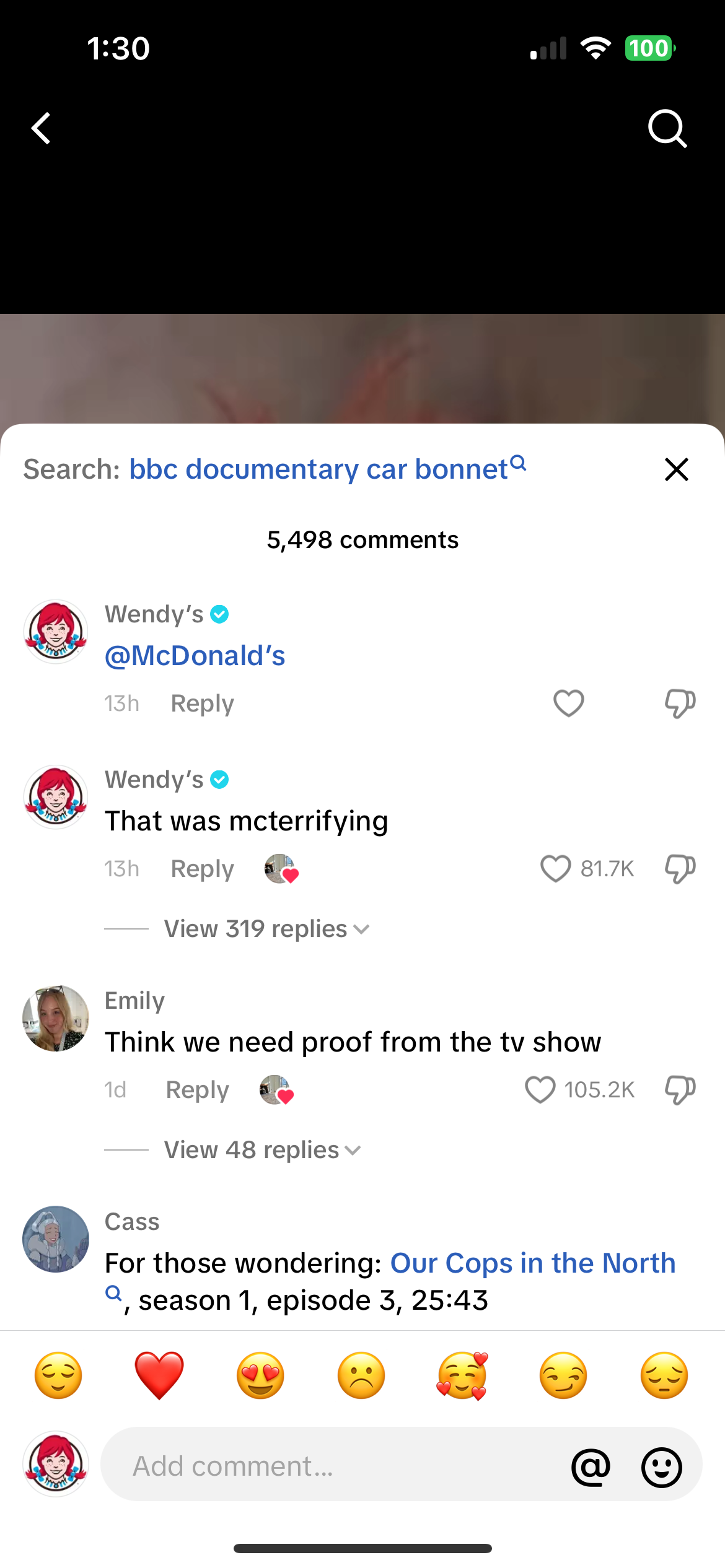This screenshot has width=725, height=1568.
Task: Like Emily's comment with the heart
Action: [540, 1090]
